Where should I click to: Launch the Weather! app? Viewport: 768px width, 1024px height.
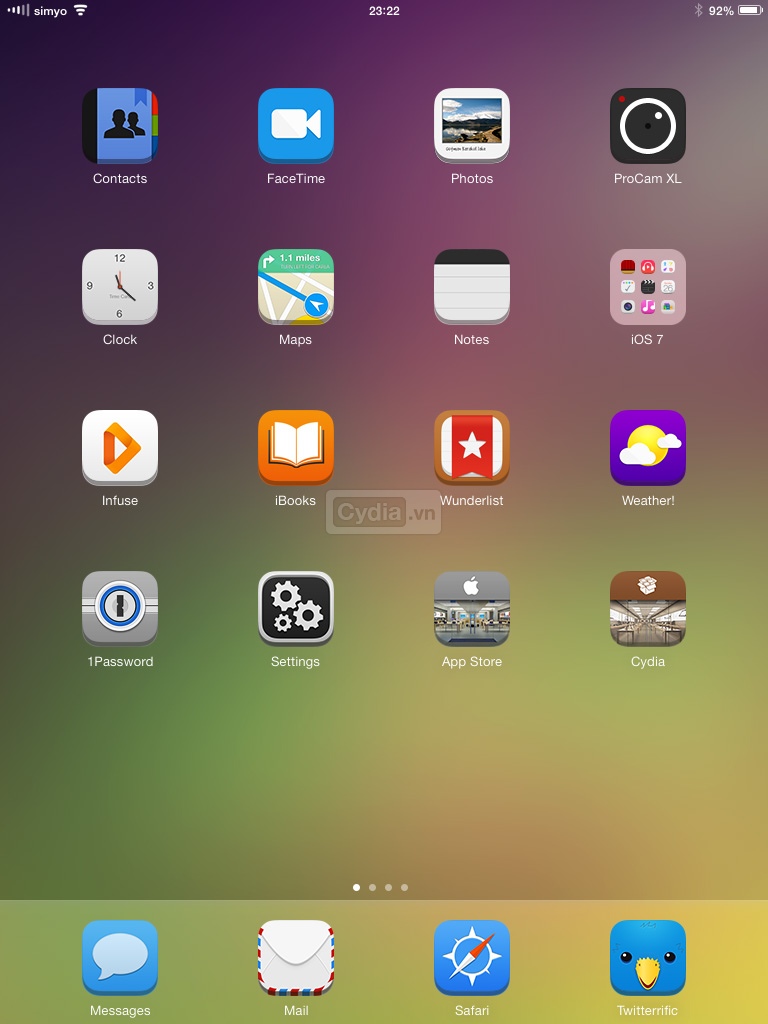coord(648,448)
